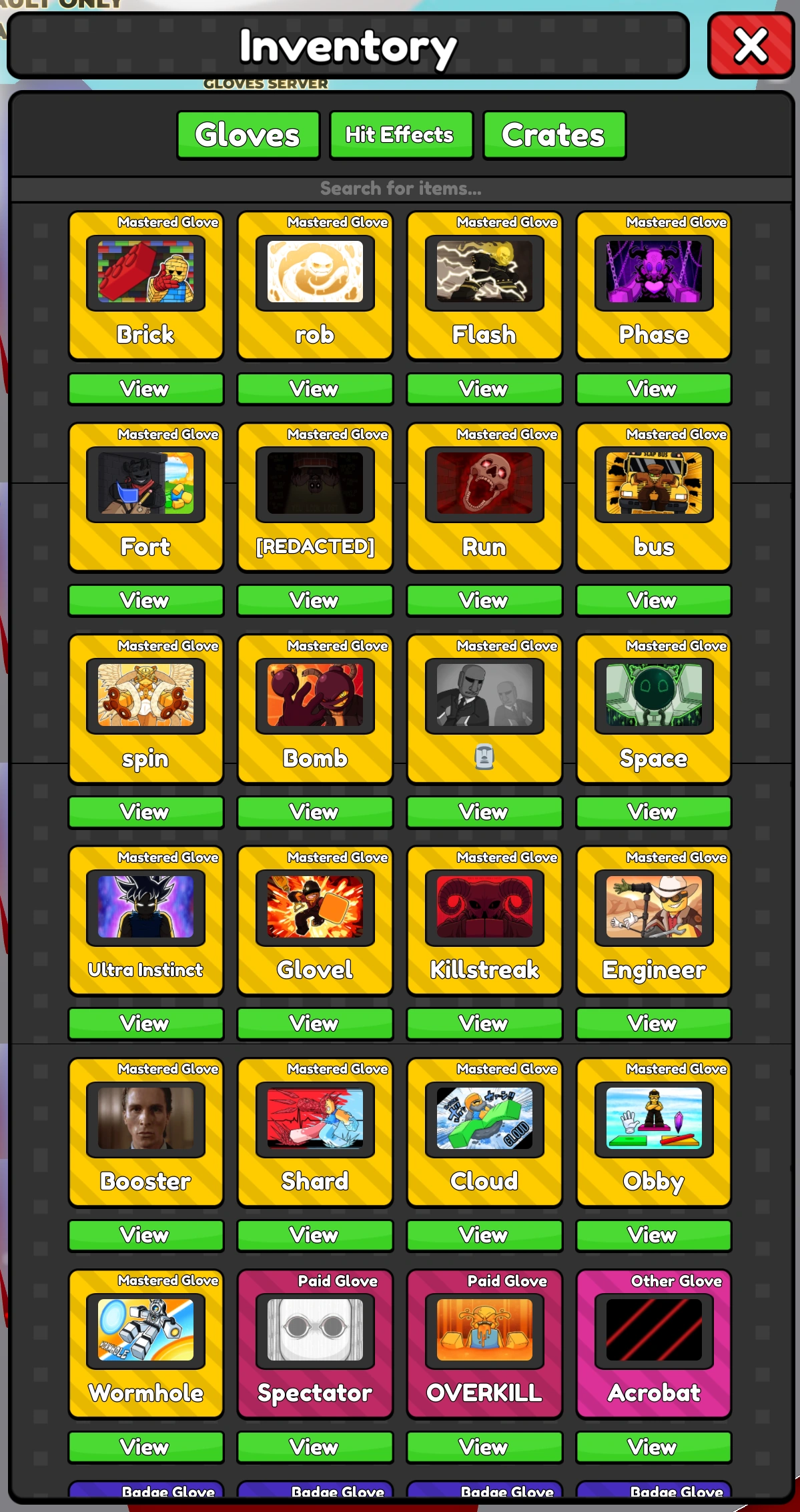Screen dimensions: 800x1512
Task: Switch to the Hit Effects tab
Action: pos(401,135)
